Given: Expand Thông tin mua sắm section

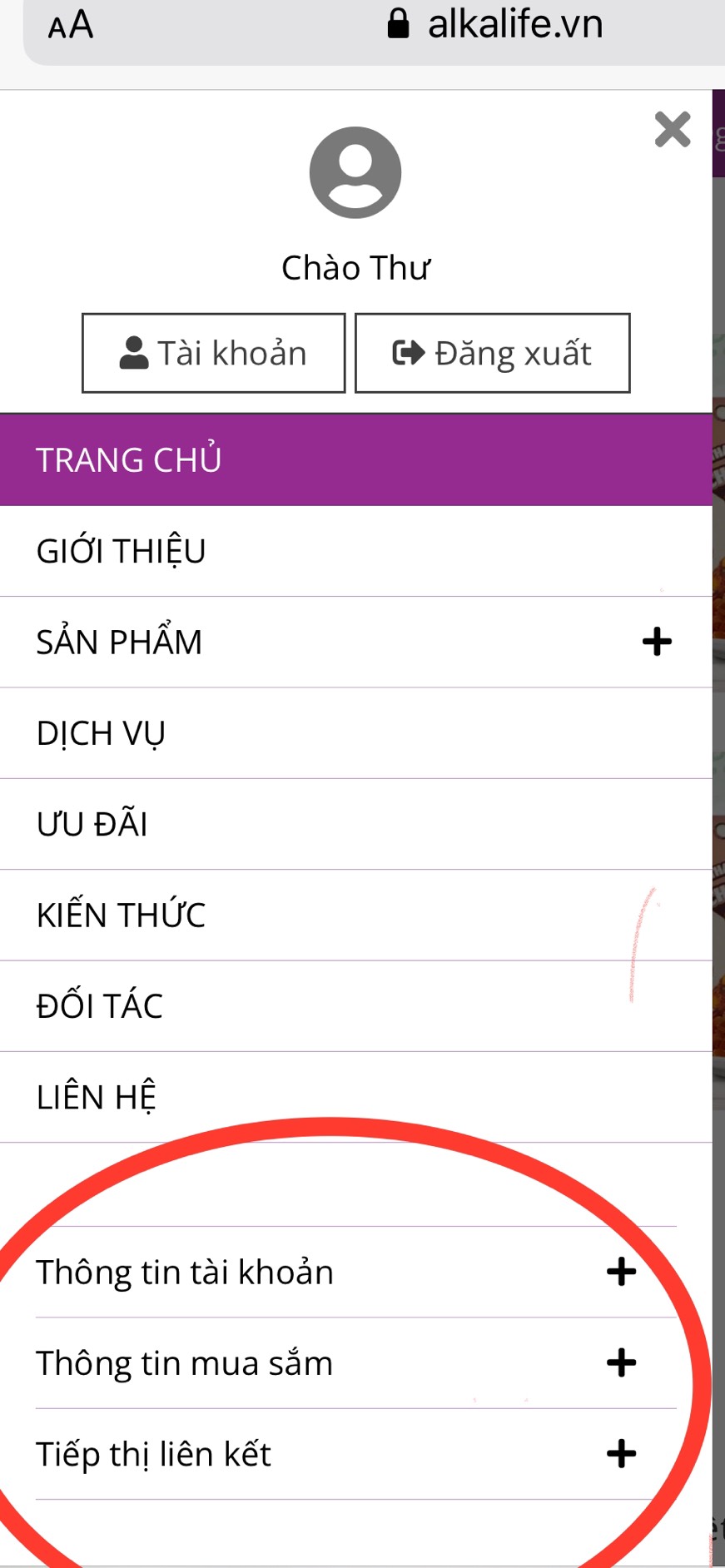Looking at the screenshot, I should [x=621, y=1363].
